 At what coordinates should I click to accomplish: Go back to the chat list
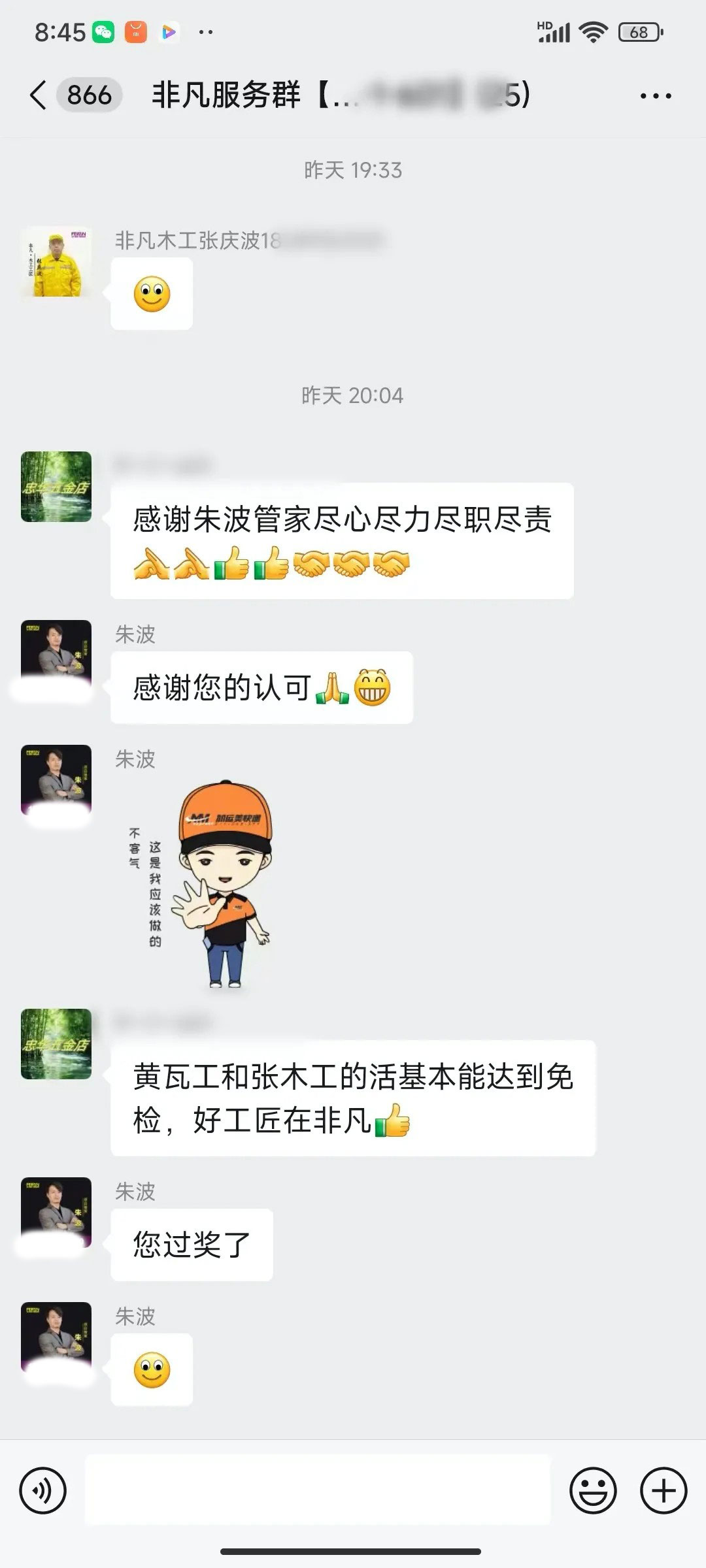click(x=39, y=95)
